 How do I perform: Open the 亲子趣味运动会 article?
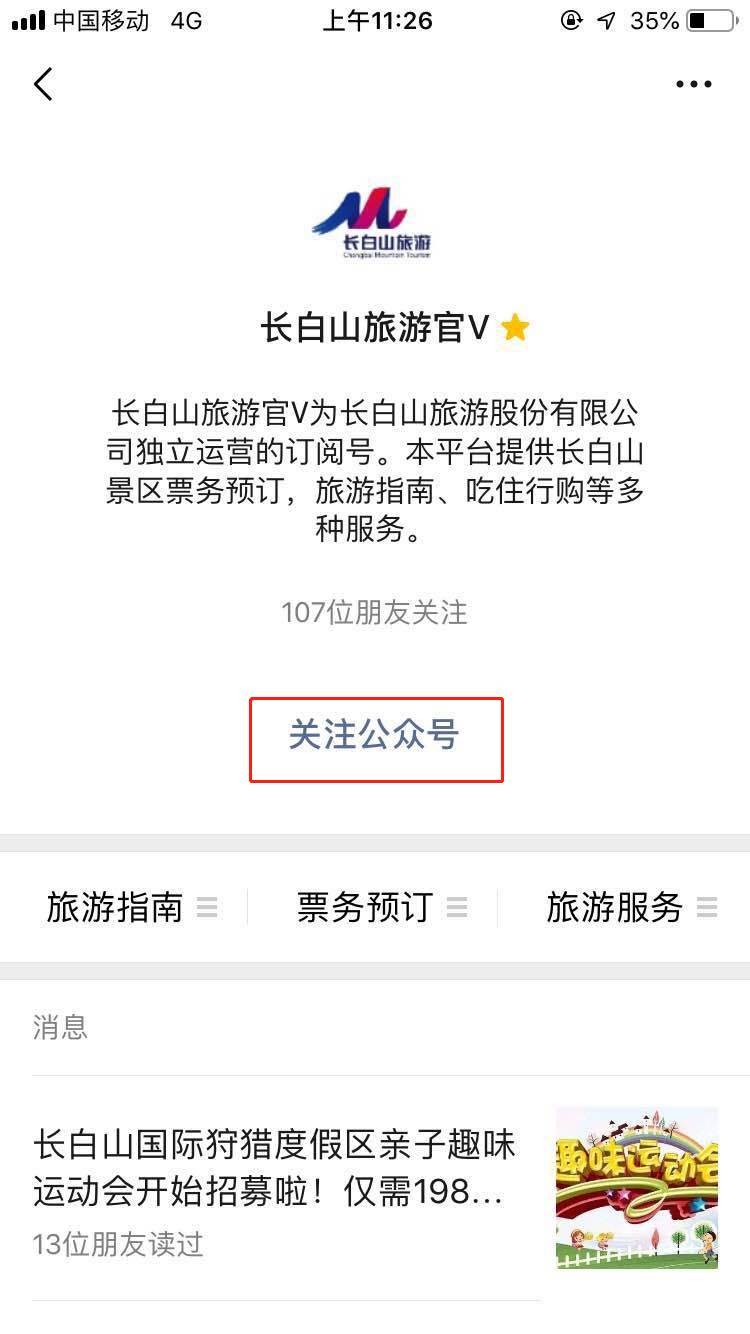(x=275, y=1168)
